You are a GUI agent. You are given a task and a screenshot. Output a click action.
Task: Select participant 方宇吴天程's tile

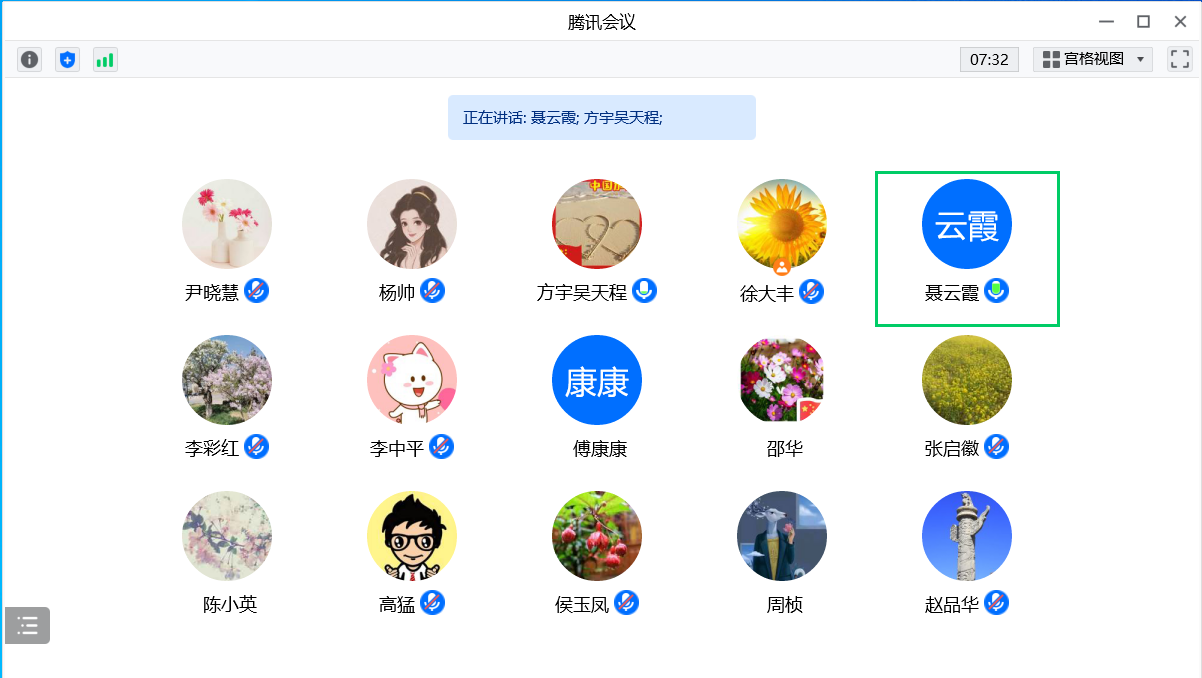[597, 224]
